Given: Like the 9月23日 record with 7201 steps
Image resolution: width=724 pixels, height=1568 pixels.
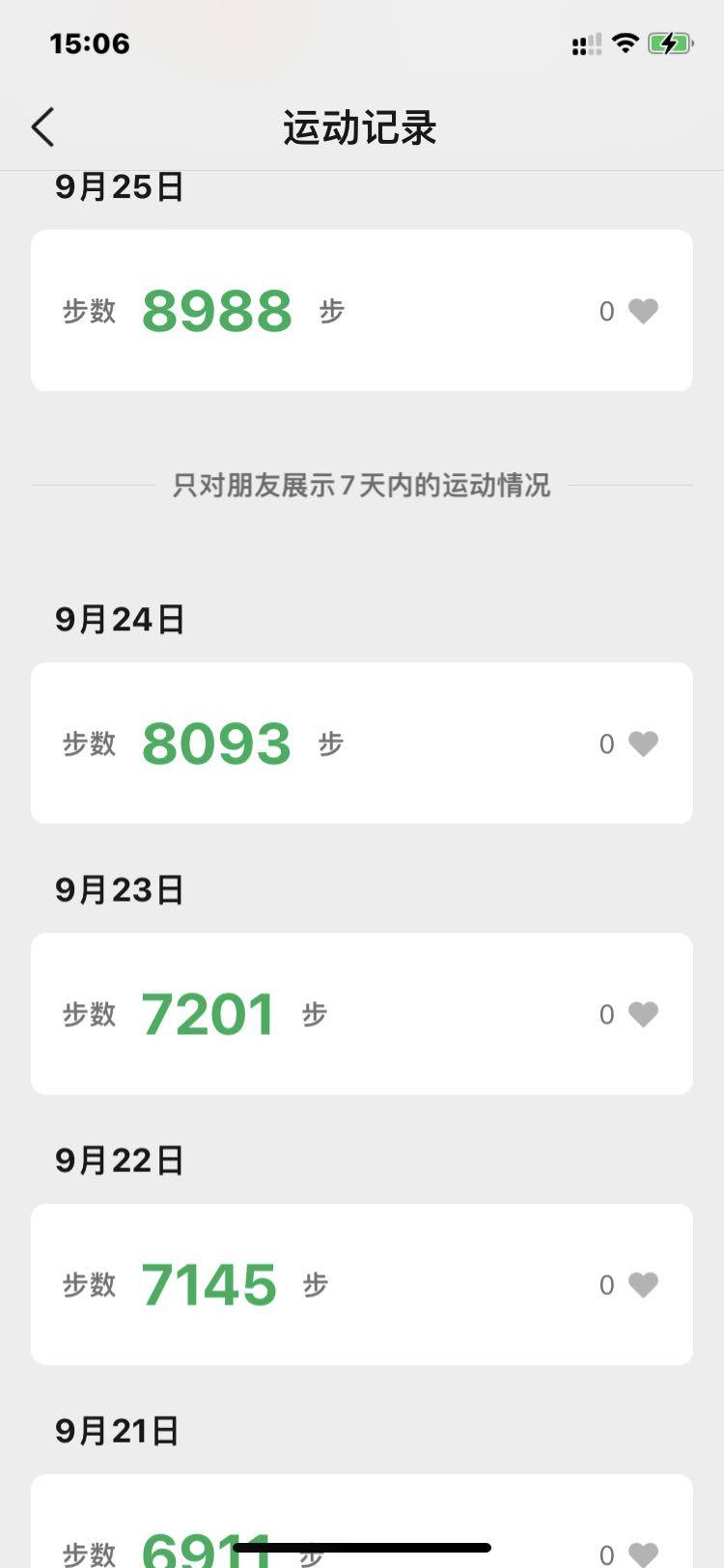Looking at the screenshot, I should [643, 1014].
